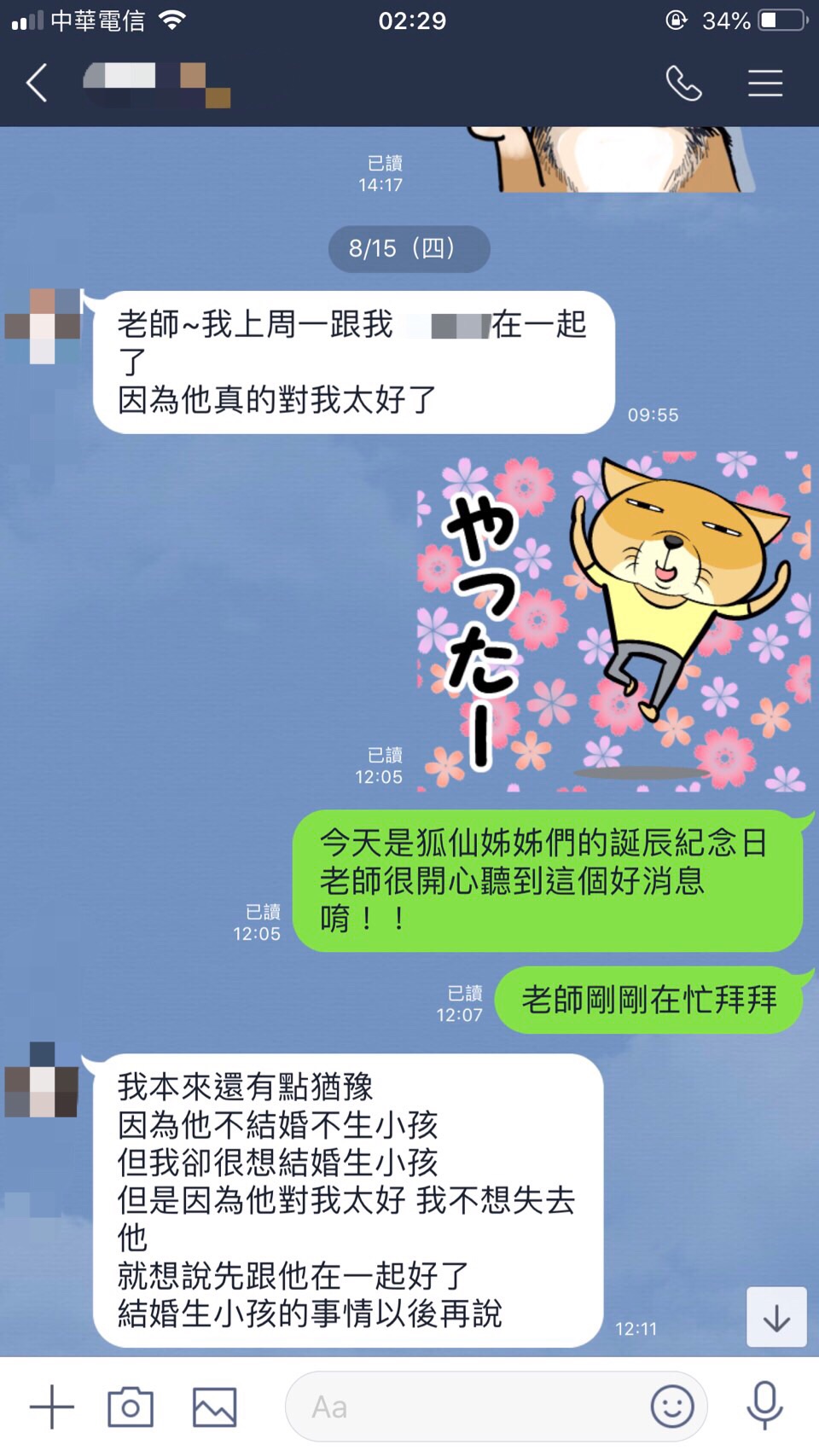
Task: Go back to the chat list
Action: tap(37, 84)
